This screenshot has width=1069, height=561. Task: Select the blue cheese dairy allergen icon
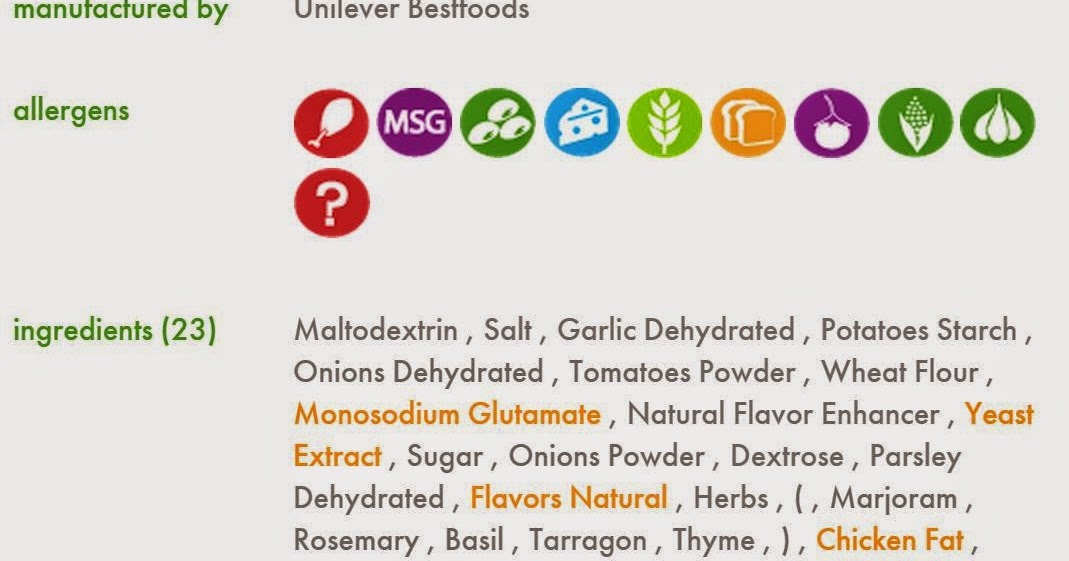coord(581,122)
